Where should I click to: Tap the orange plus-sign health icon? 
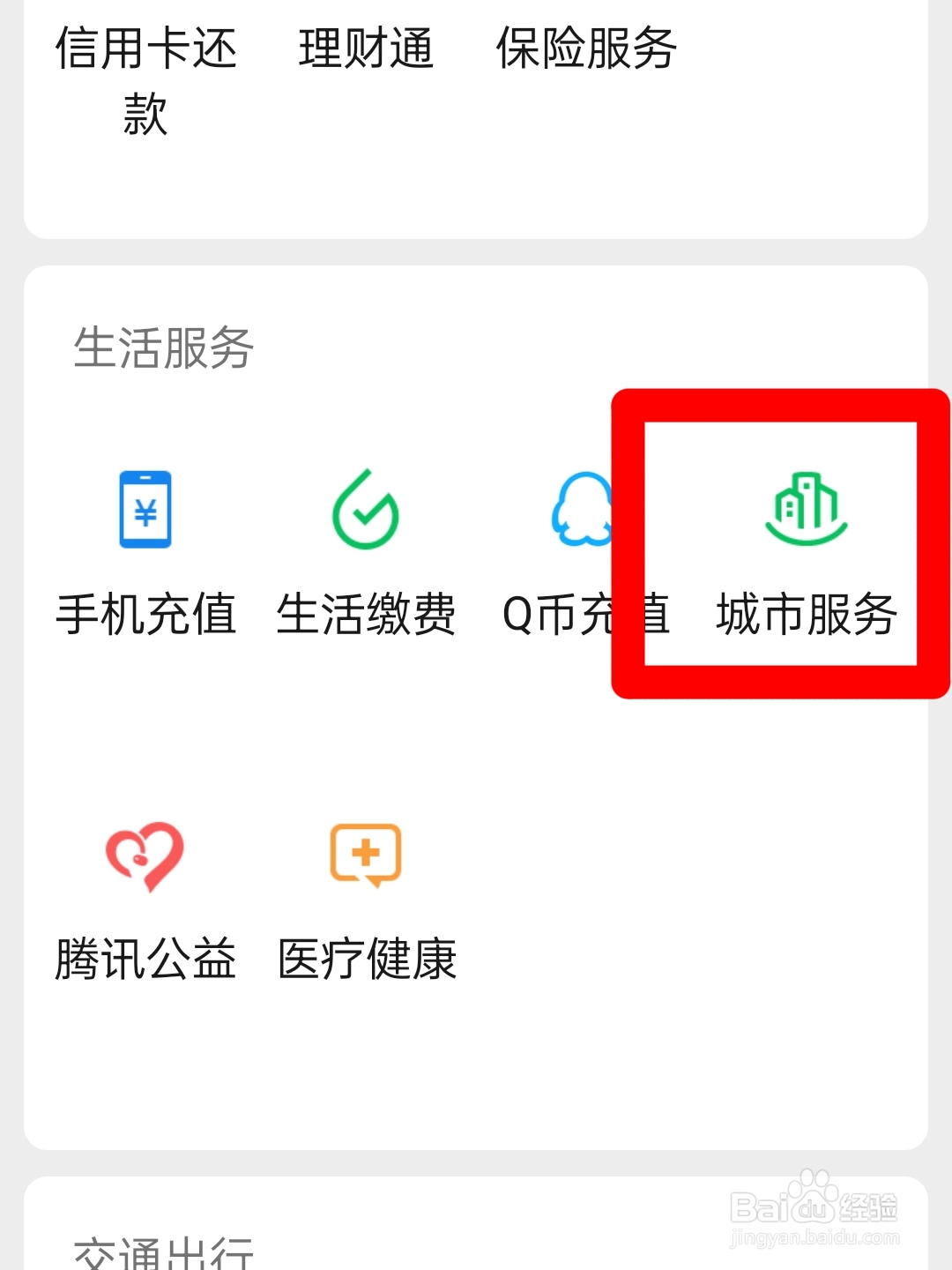(x=366, y=855)
